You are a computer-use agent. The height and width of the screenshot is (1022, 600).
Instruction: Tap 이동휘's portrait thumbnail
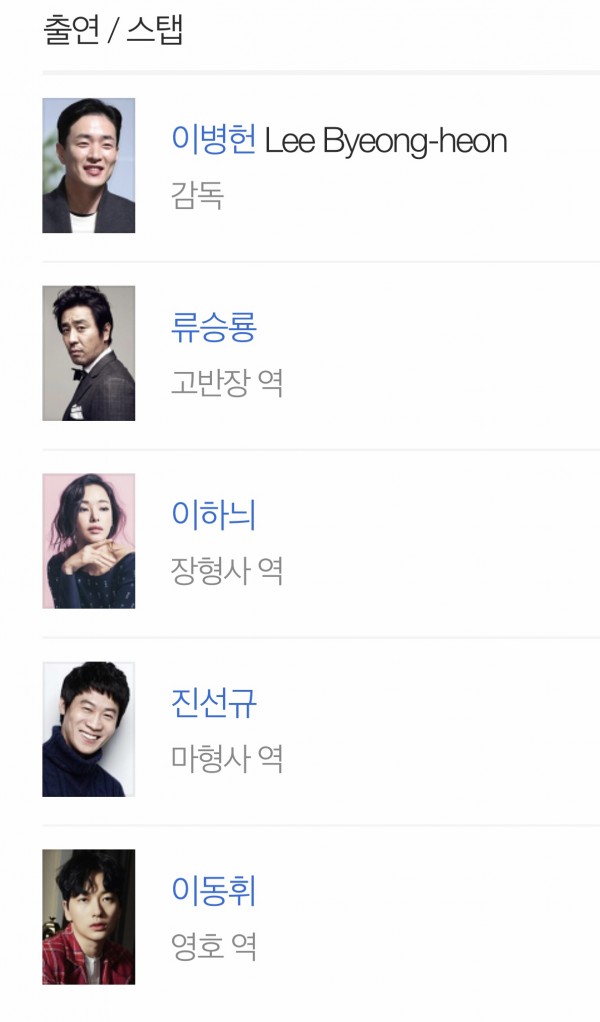(89, 916)
